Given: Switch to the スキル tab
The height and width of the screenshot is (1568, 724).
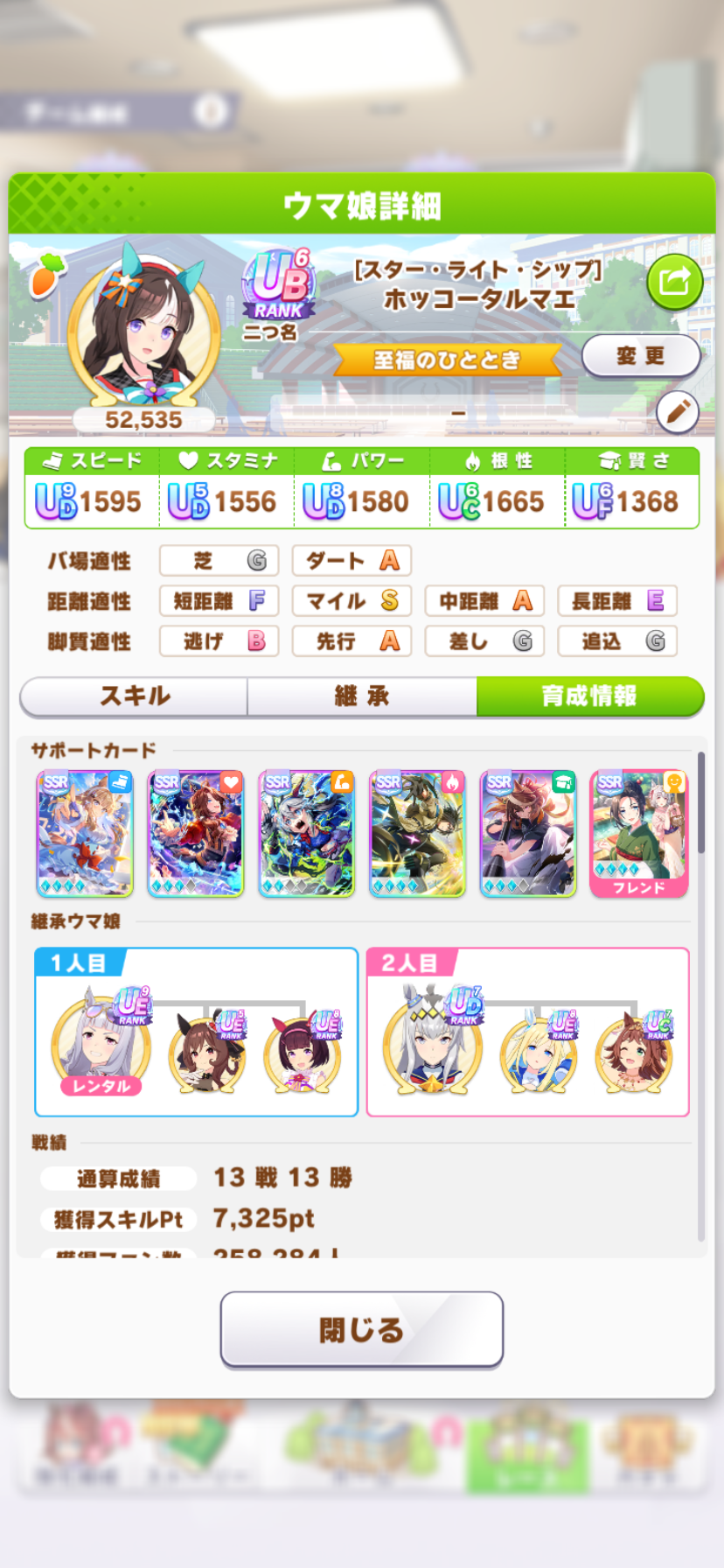Looking at the screenshot, I should [135, 696].
